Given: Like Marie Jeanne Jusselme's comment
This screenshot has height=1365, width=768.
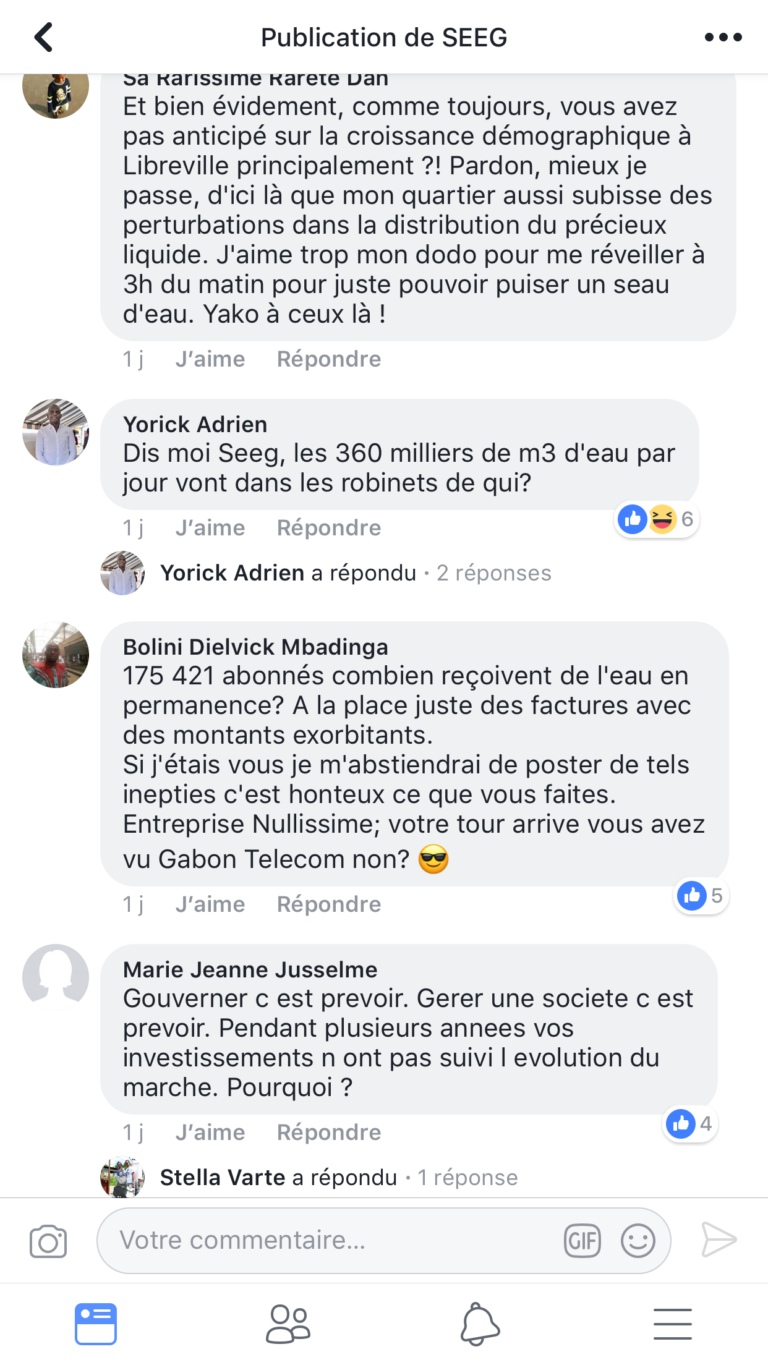Looking at the screenshot, I should point(209,1132).
